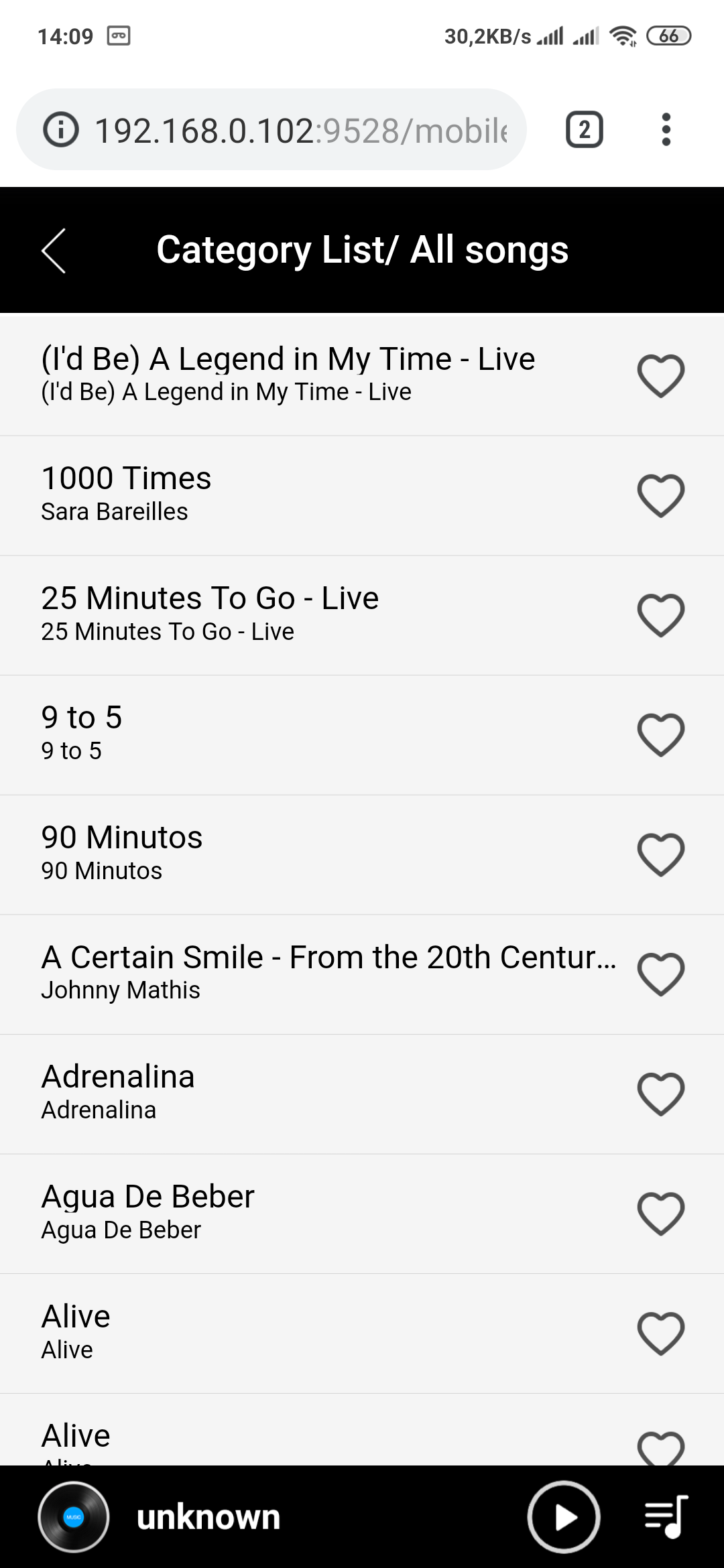724x1568 pixels.
Task: Like 25 Minutes To Go - Live
Action: (x=660, y=615)
